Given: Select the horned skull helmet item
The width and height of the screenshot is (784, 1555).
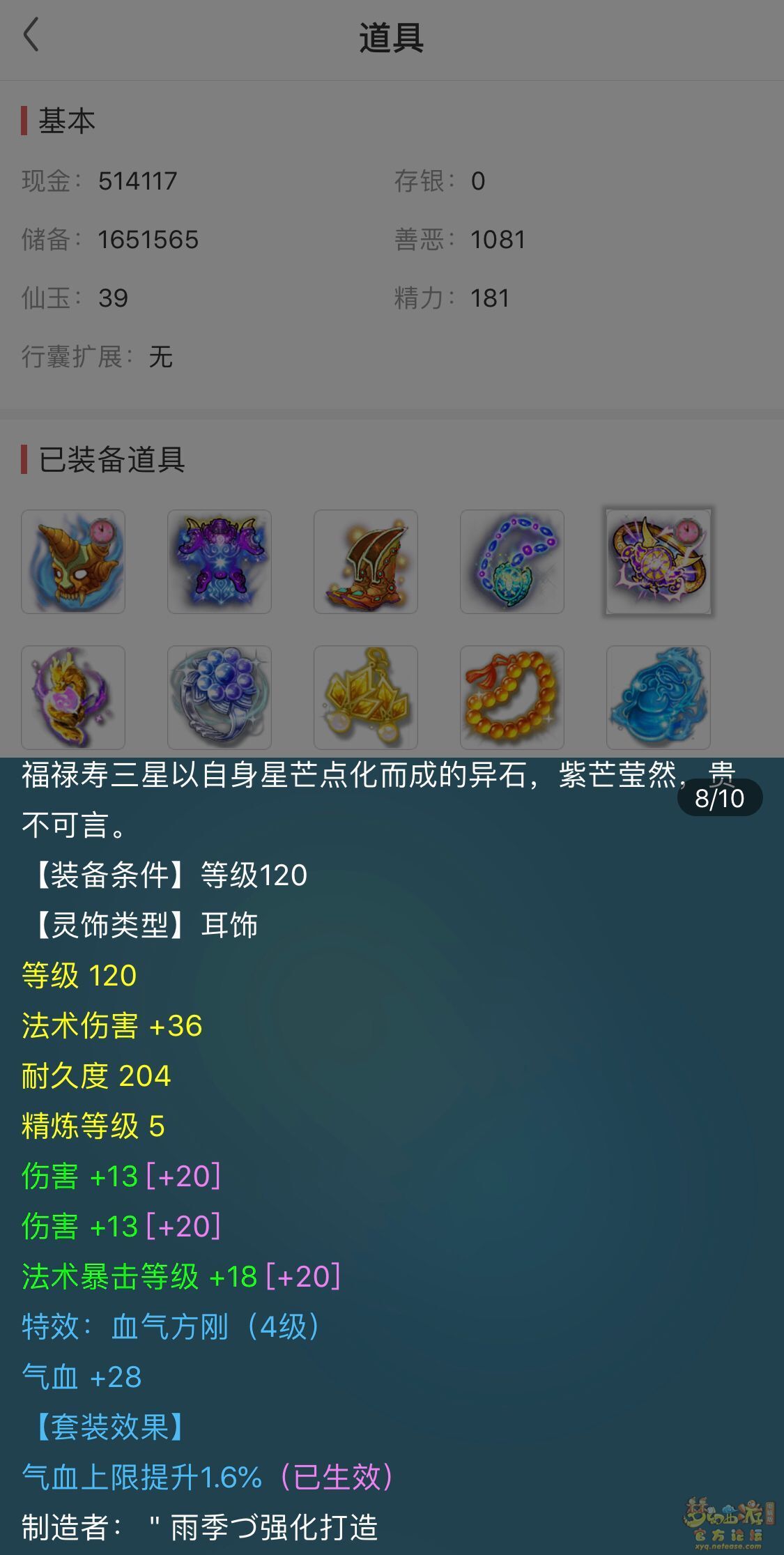Looking at the screenshot, I should click(x=73, y=562).
